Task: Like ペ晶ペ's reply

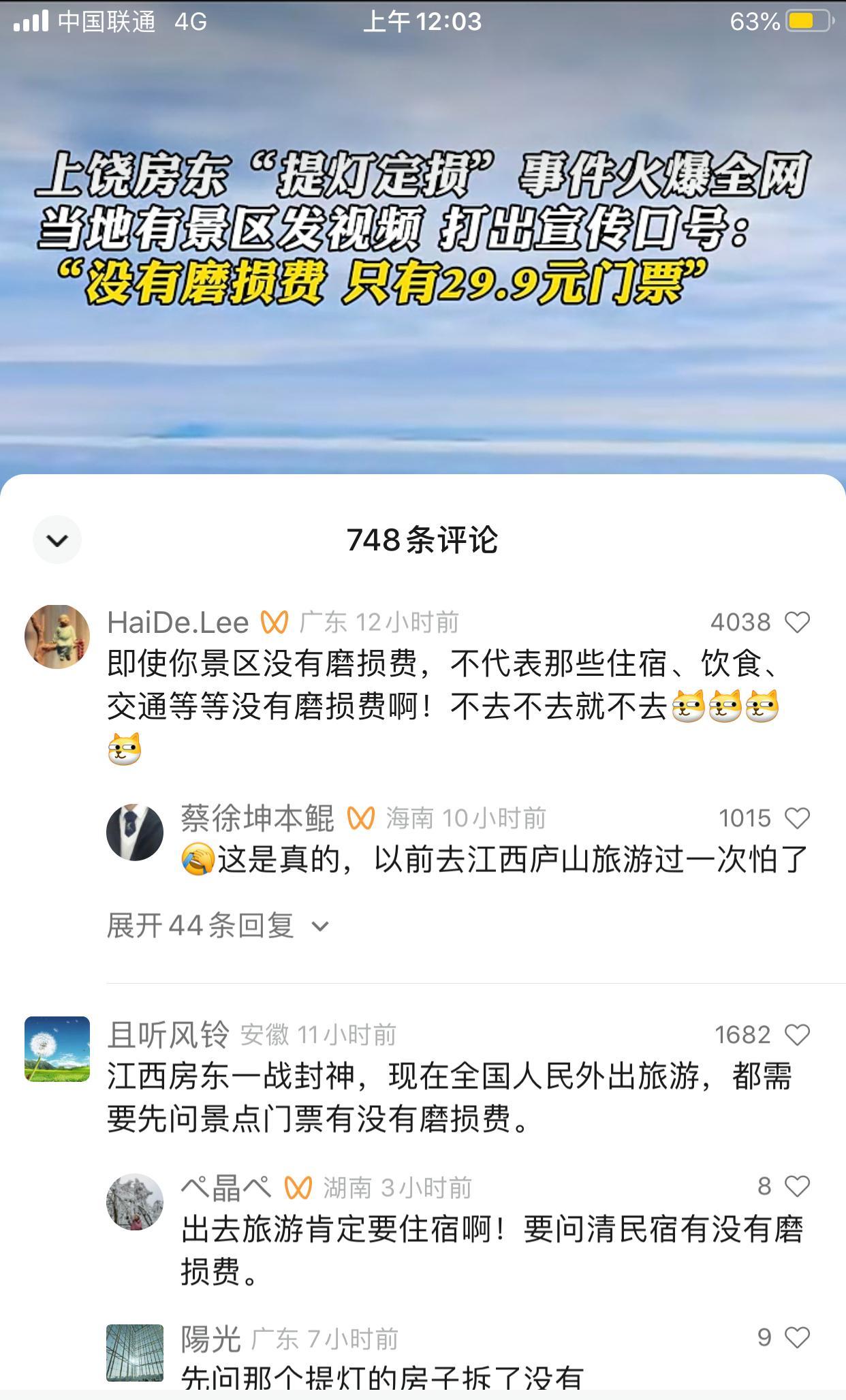Action: (x=797, y=1186)
